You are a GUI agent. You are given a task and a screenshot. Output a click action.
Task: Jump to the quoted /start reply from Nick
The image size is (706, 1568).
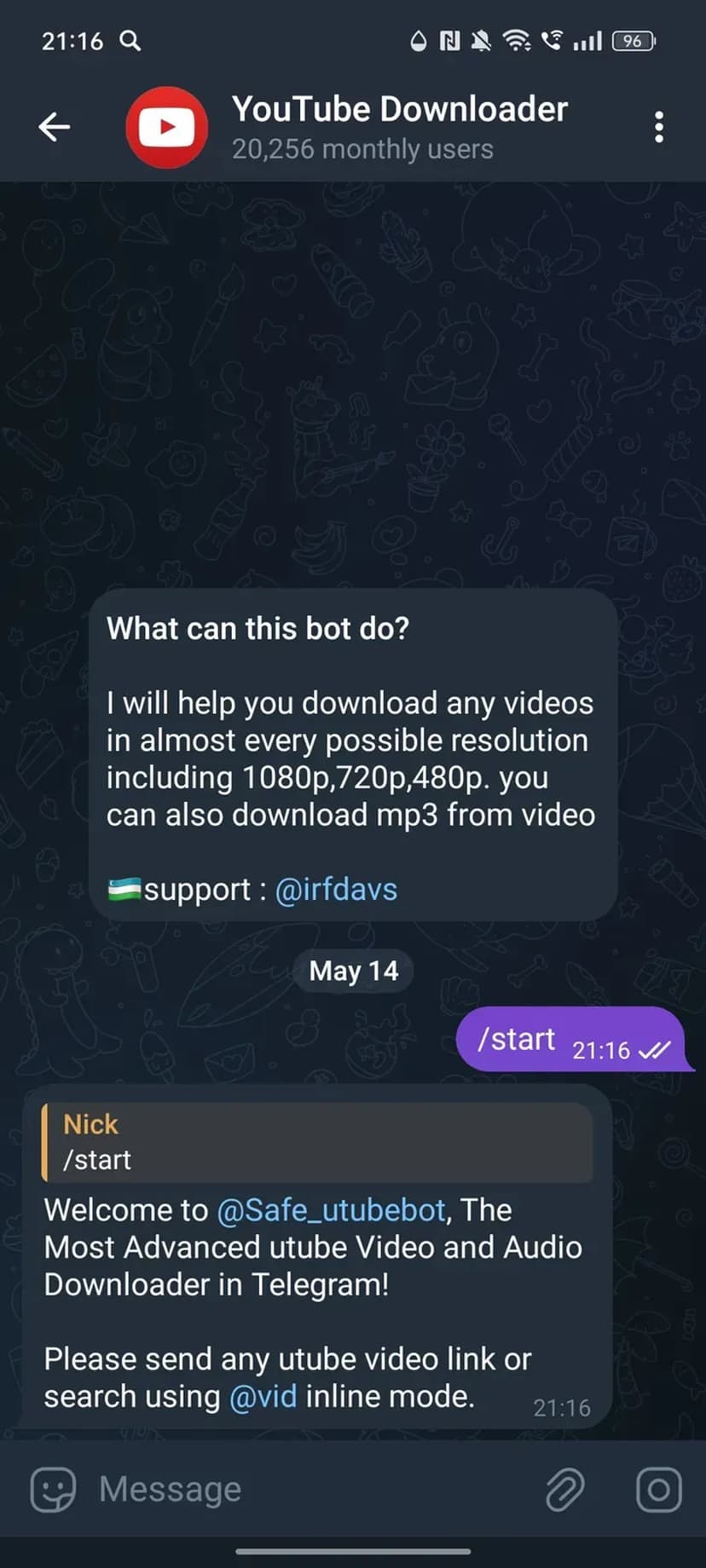tap(317, 1142)
